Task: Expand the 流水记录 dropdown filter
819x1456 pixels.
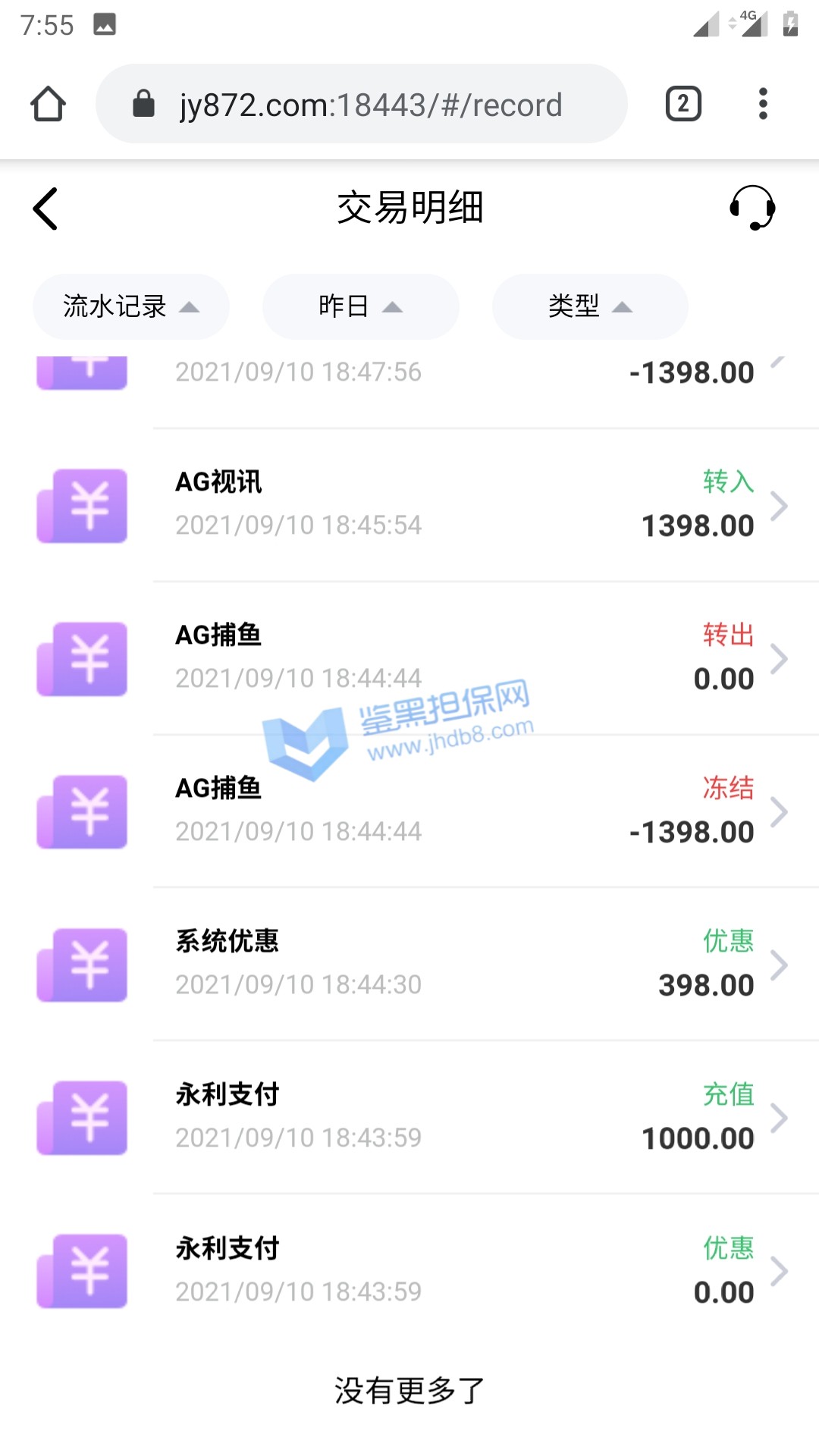Action: 130,306
